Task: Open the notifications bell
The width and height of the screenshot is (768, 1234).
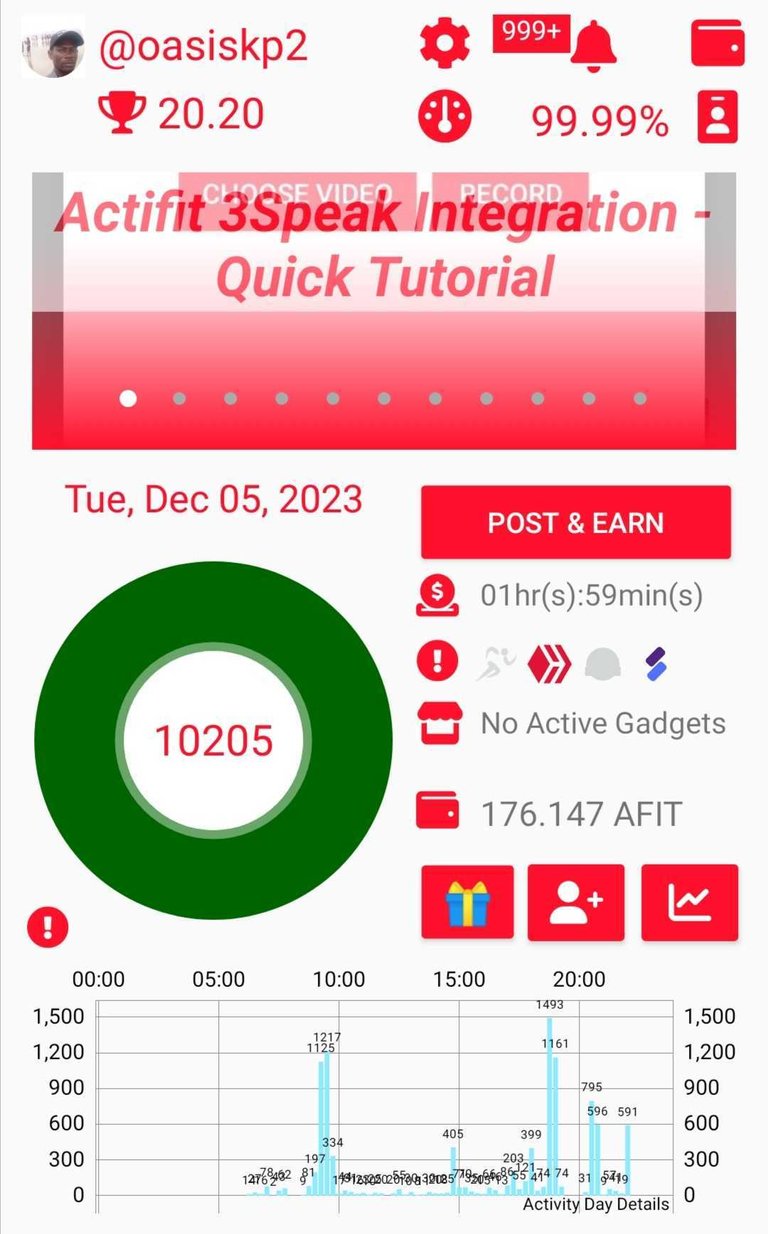Action: pyautogui.click(x=593, y=44)
